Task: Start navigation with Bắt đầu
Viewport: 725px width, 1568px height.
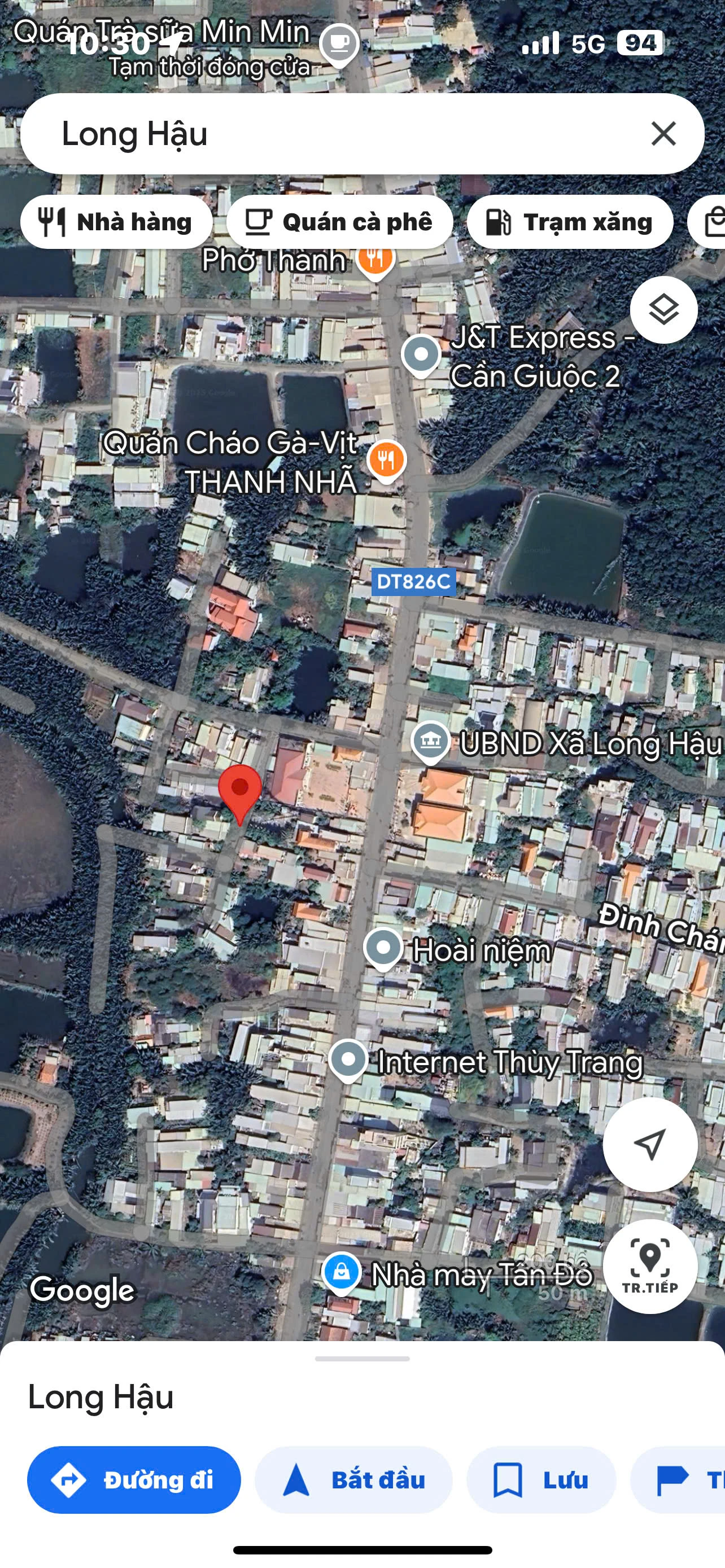Action: point(353,1480)
